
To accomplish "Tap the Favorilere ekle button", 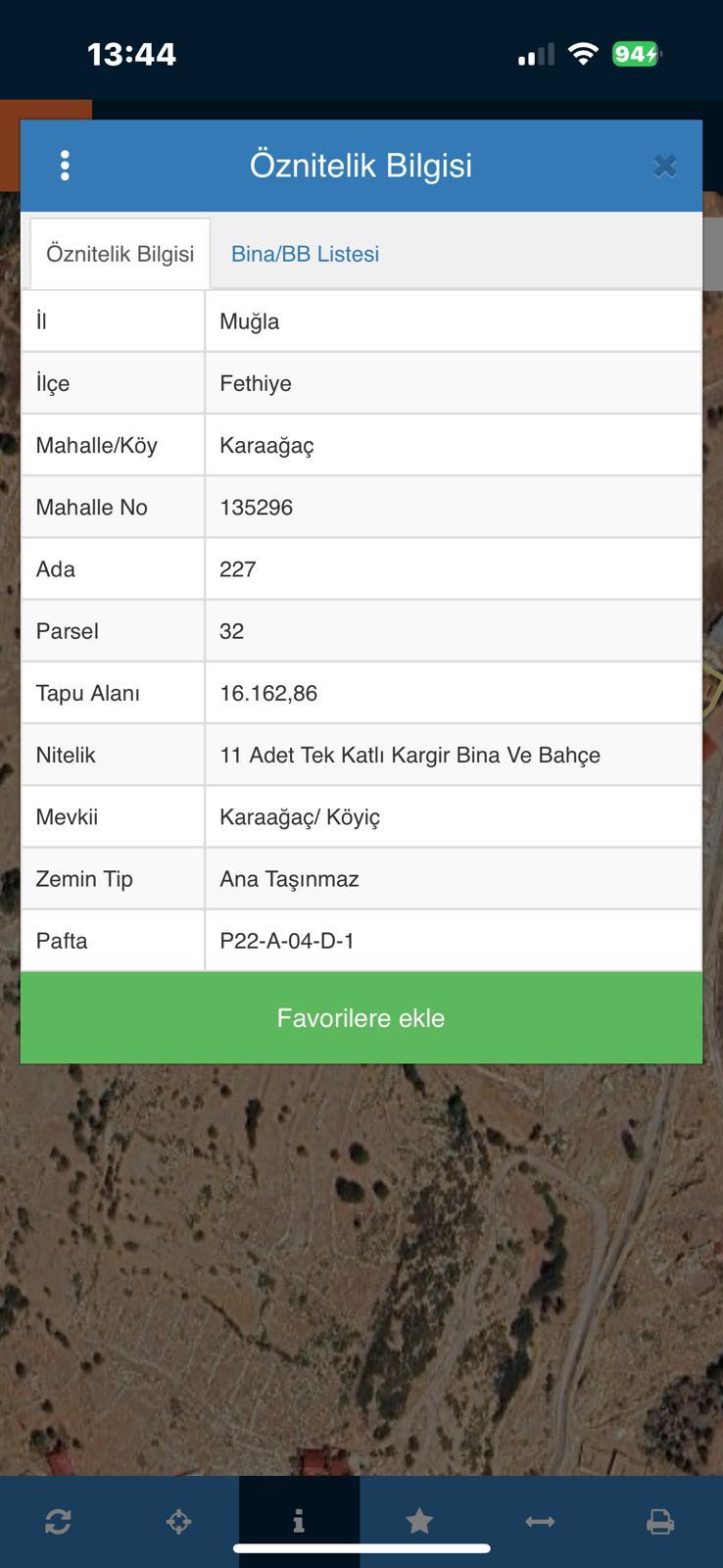I will point(361,1018).
